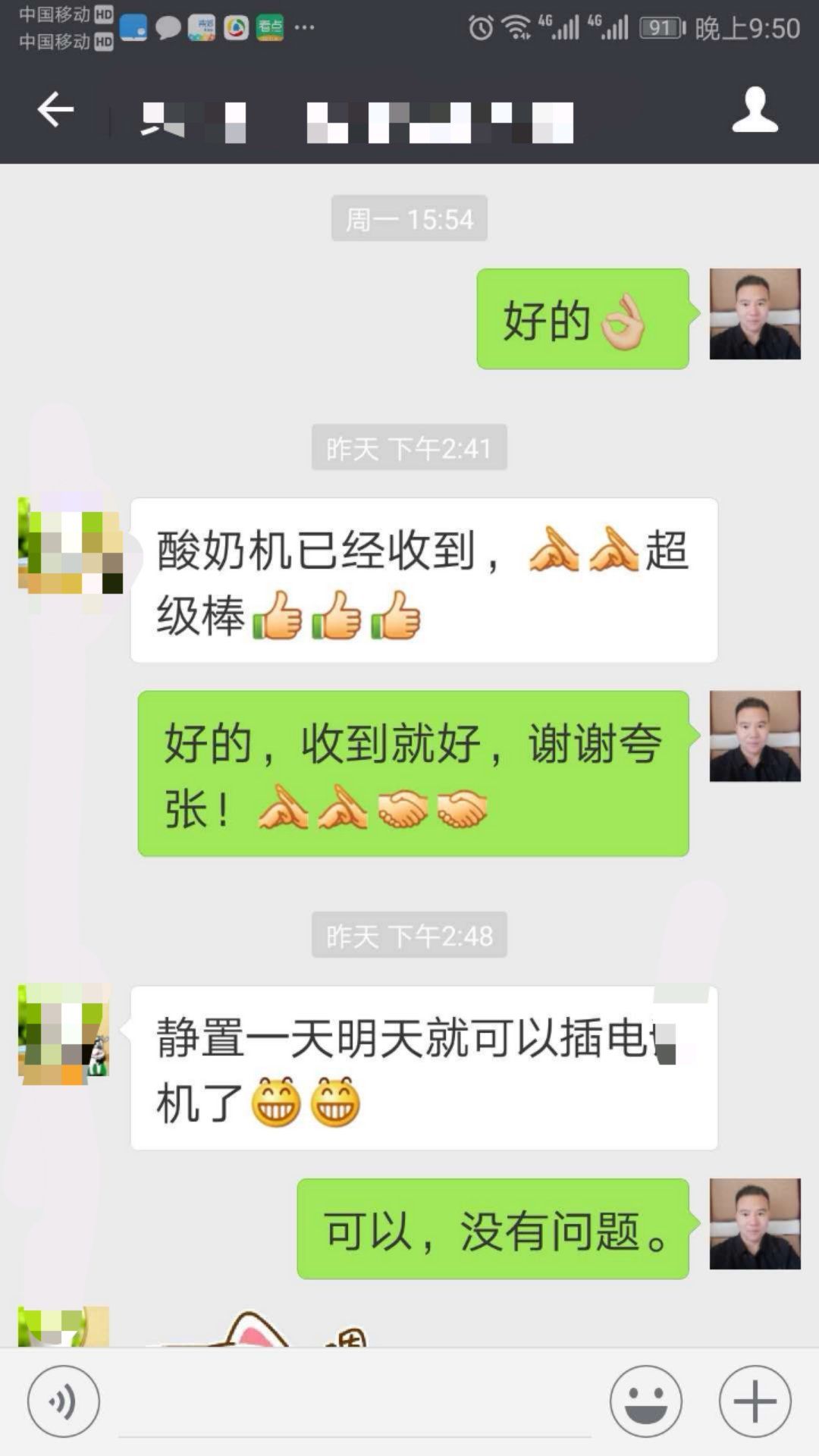The height and width of the screenshot is (1456, 819).
Task: Tap own avatar beside 可以，没有问题
Action: [755, 1224]
